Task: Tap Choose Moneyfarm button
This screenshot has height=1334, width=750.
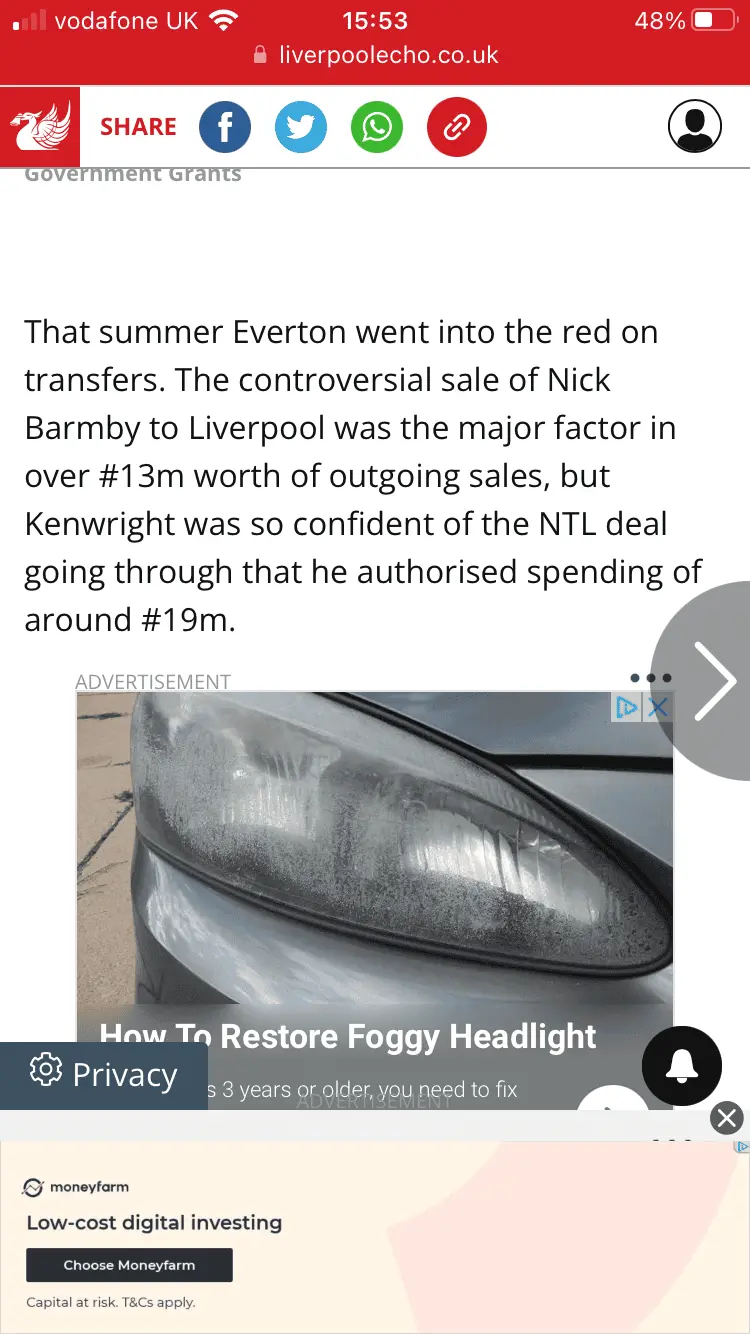Action: [129, 1265]
